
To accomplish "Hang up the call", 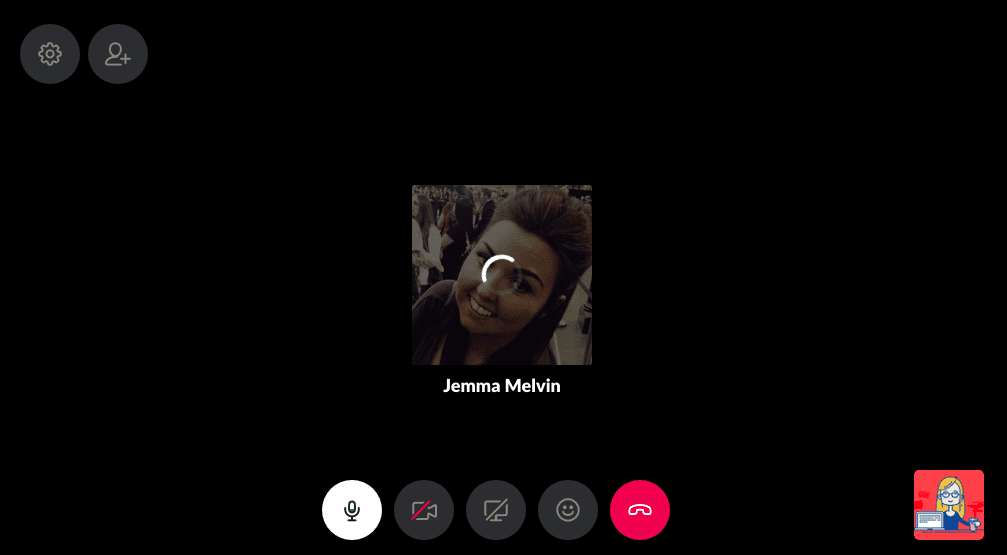I will coord(640,510).
